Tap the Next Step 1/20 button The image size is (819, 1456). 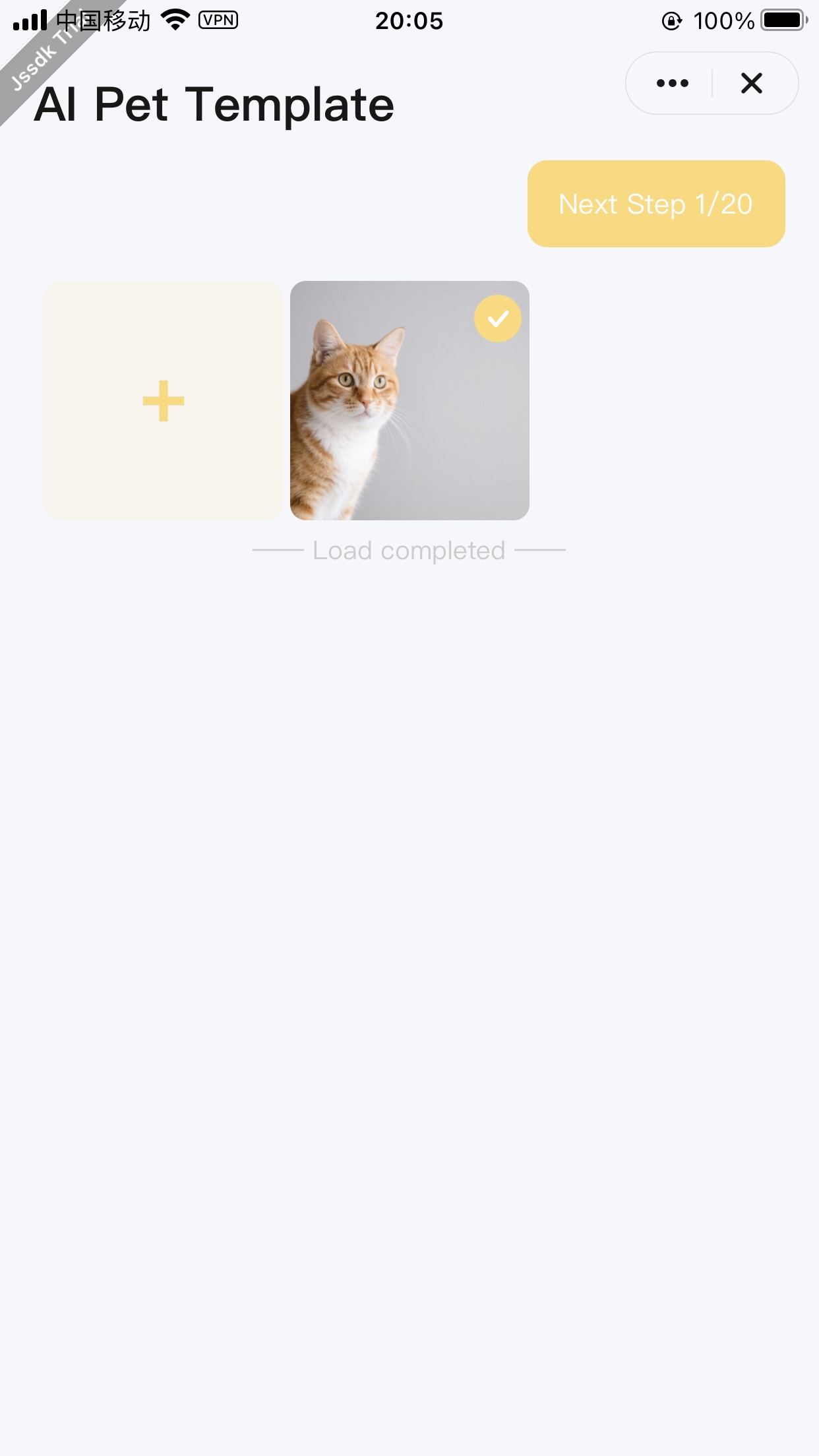(x=656, y=204)
